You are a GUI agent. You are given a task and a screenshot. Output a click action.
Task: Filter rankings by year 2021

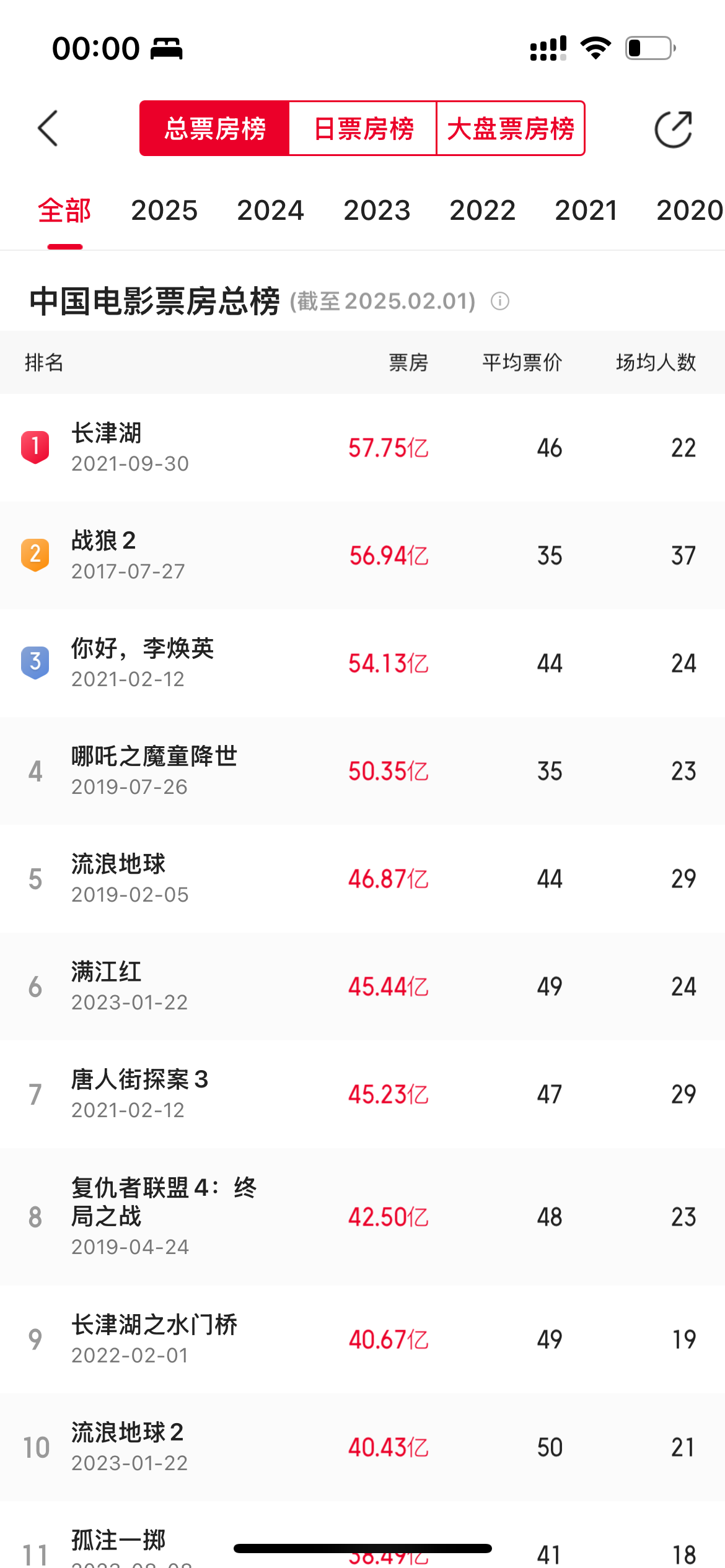(x=586, y=211)
